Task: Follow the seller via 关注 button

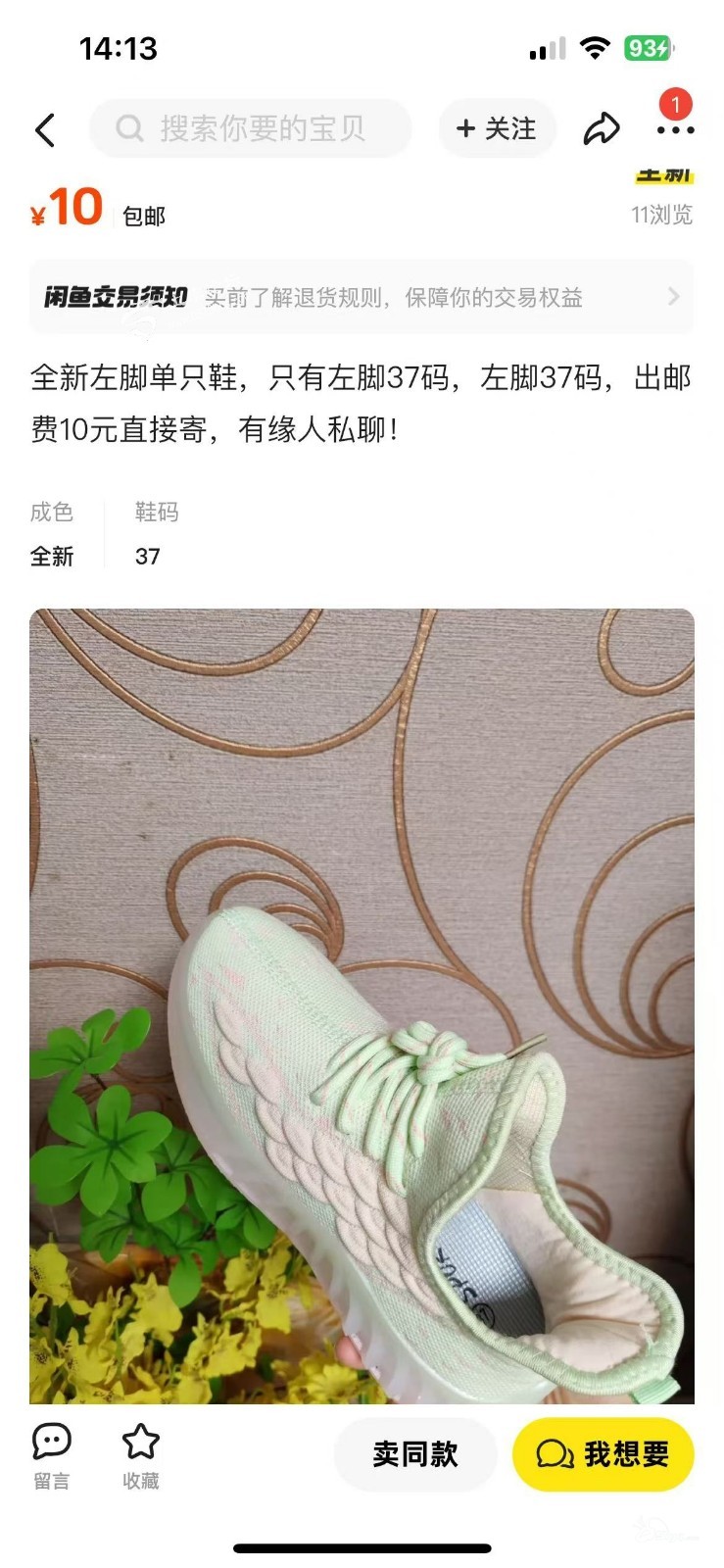Action: pyautogui.click(x=497, y=128)
